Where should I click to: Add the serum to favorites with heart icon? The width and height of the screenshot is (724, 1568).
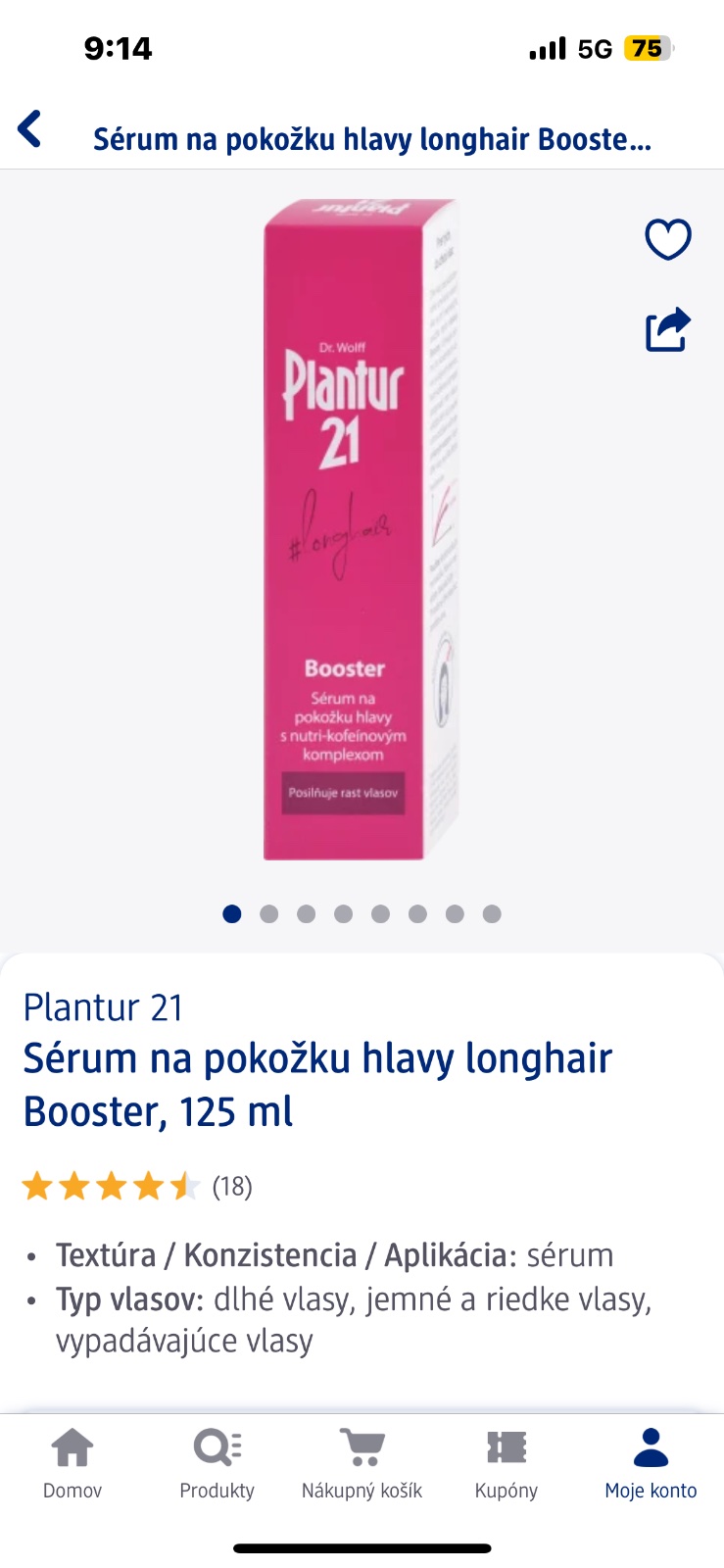coord(667,239)
